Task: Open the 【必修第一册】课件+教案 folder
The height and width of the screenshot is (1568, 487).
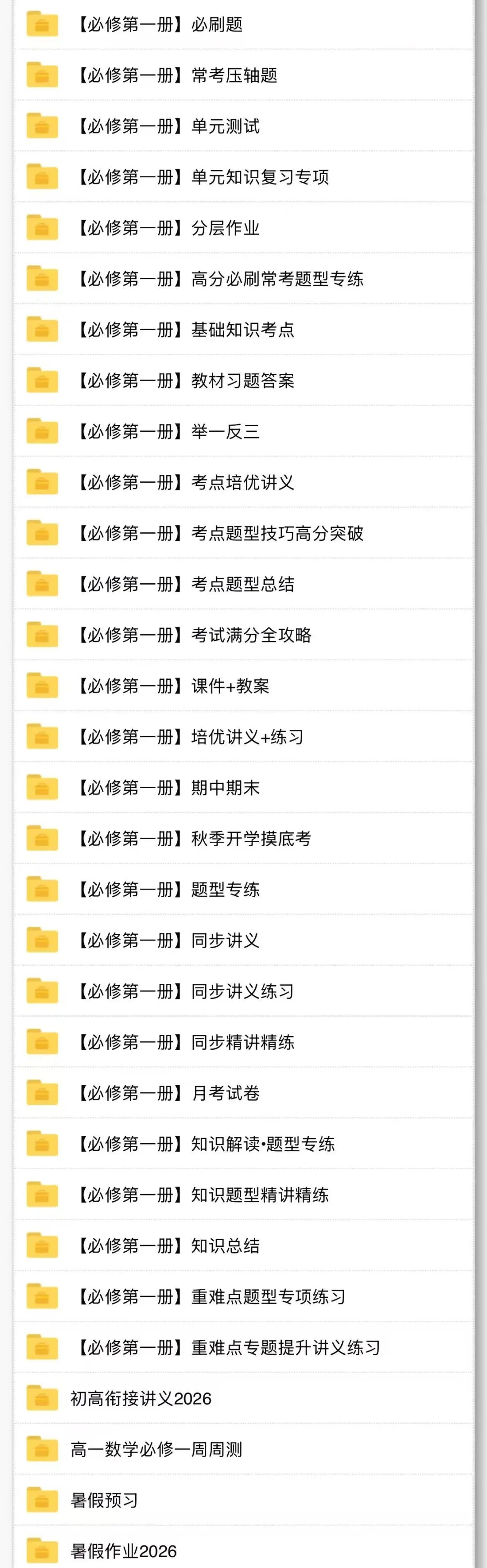Action: pos(243,685)
